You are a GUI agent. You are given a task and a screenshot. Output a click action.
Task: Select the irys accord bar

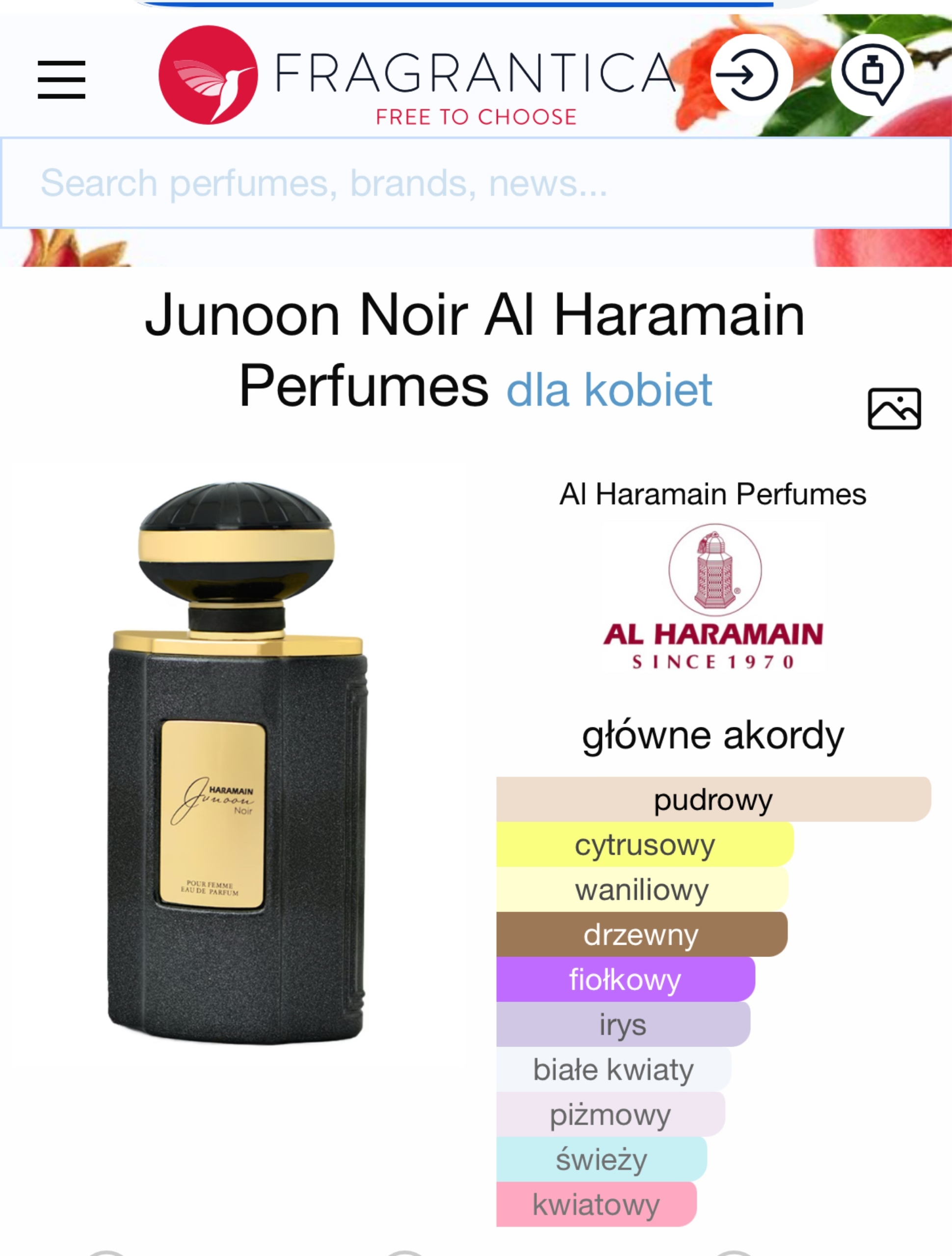tap(623, 1024)
